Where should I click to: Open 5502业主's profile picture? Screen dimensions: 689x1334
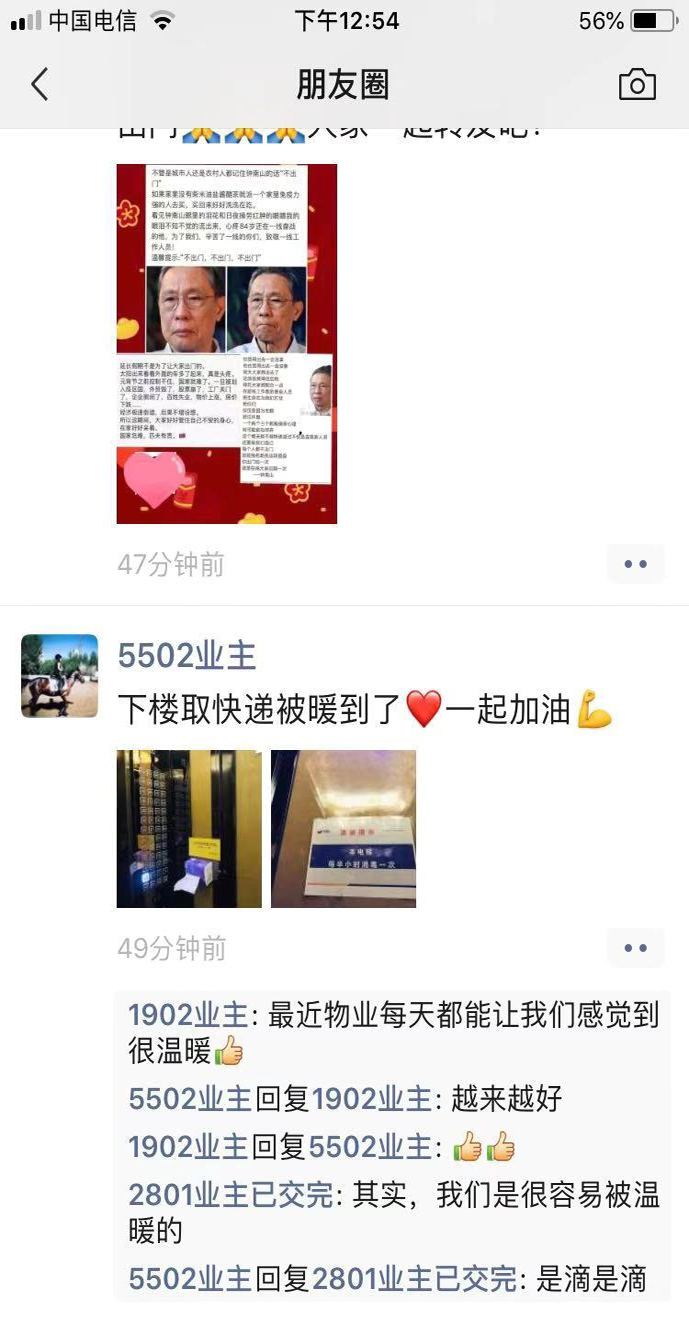coord(60,676)
